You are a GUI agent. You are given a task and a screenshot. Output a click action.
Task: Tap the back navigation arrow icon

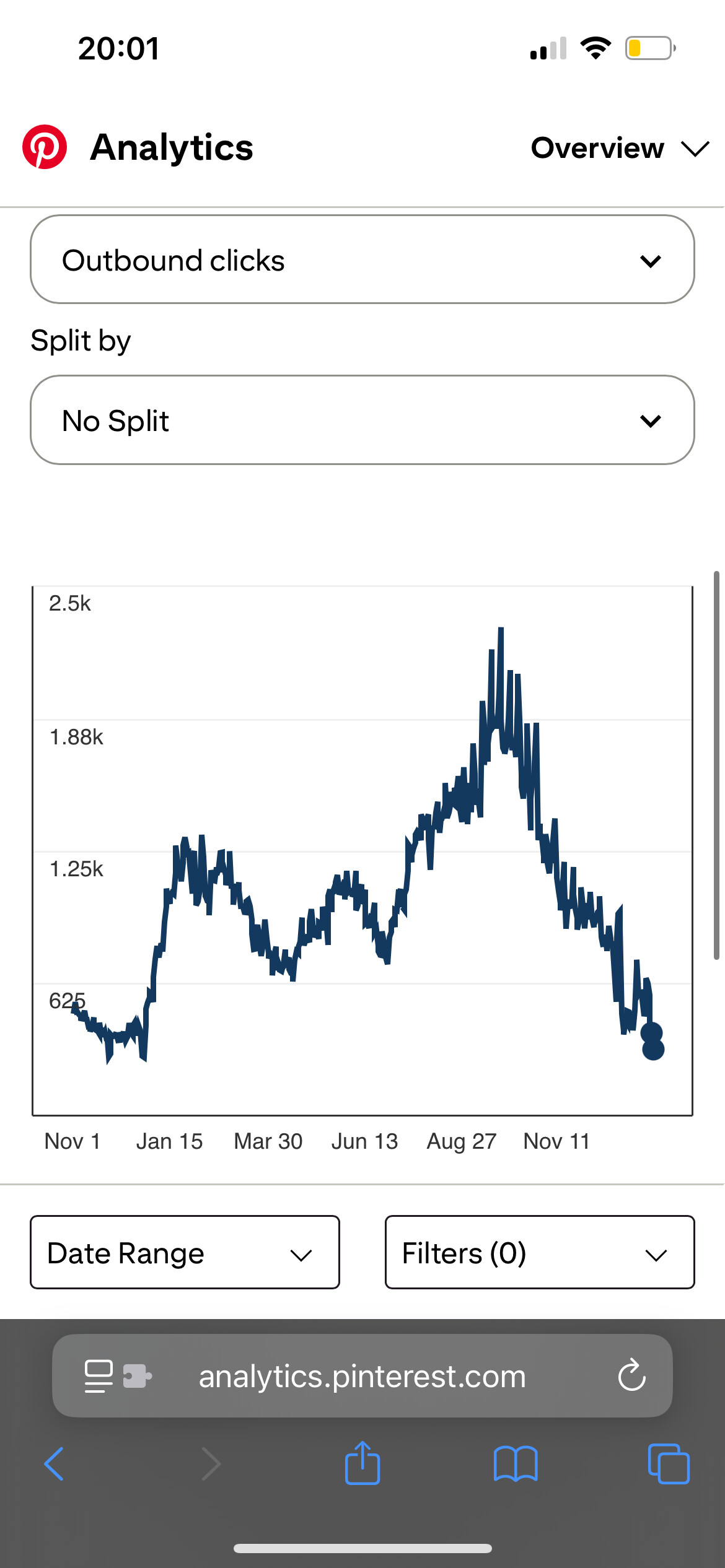(x=55, y=1464)
